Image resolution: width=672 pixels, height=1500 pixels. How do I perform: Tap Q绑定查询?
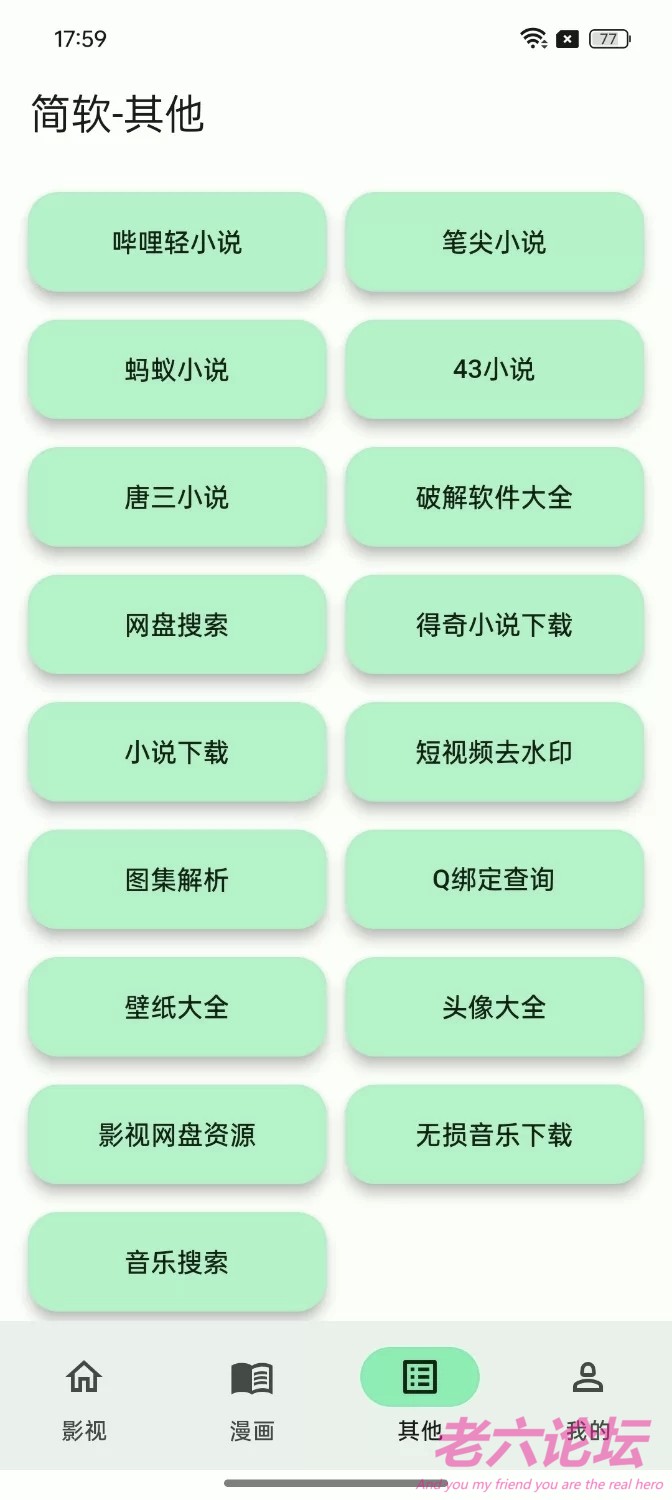[x=494, y=880]
